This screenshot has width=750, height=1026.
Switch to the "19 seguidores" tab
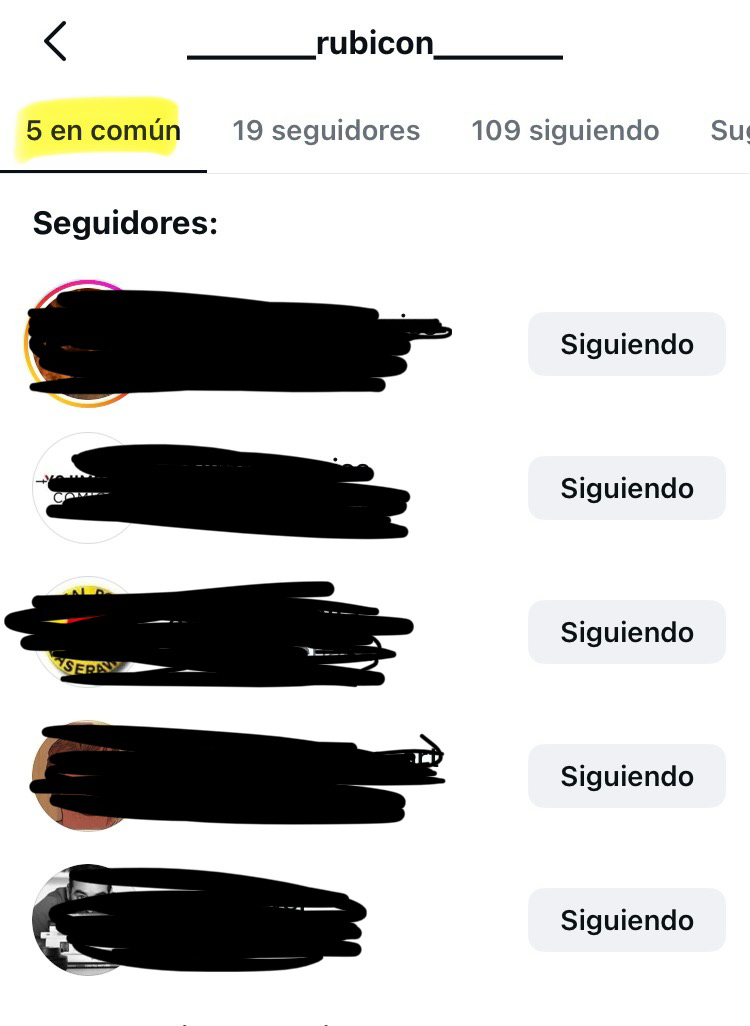point(326,131)
